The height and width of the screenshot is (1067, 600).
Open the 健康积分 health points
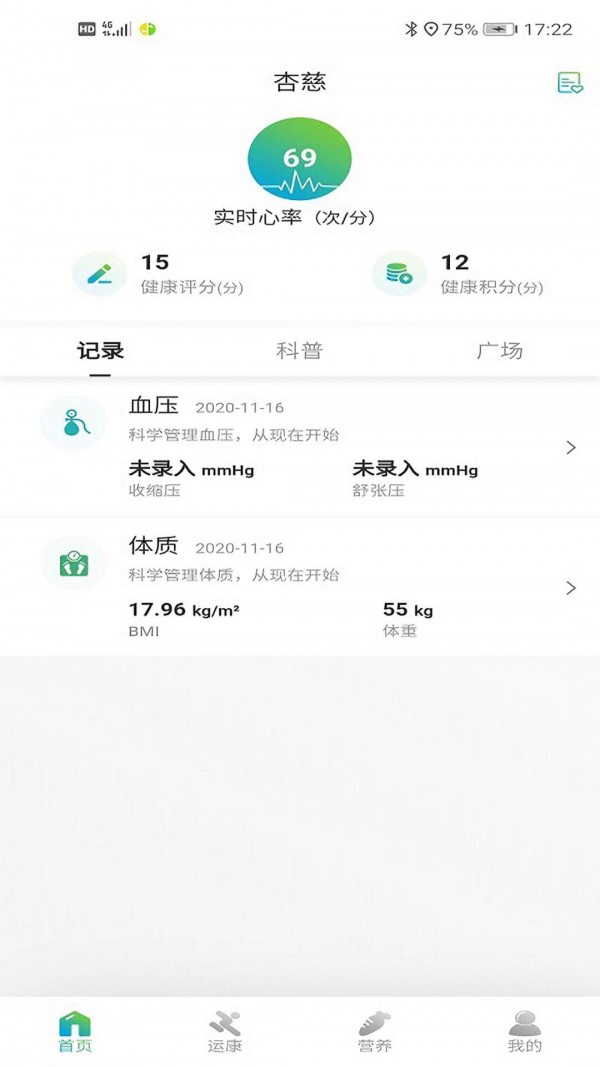458,274
